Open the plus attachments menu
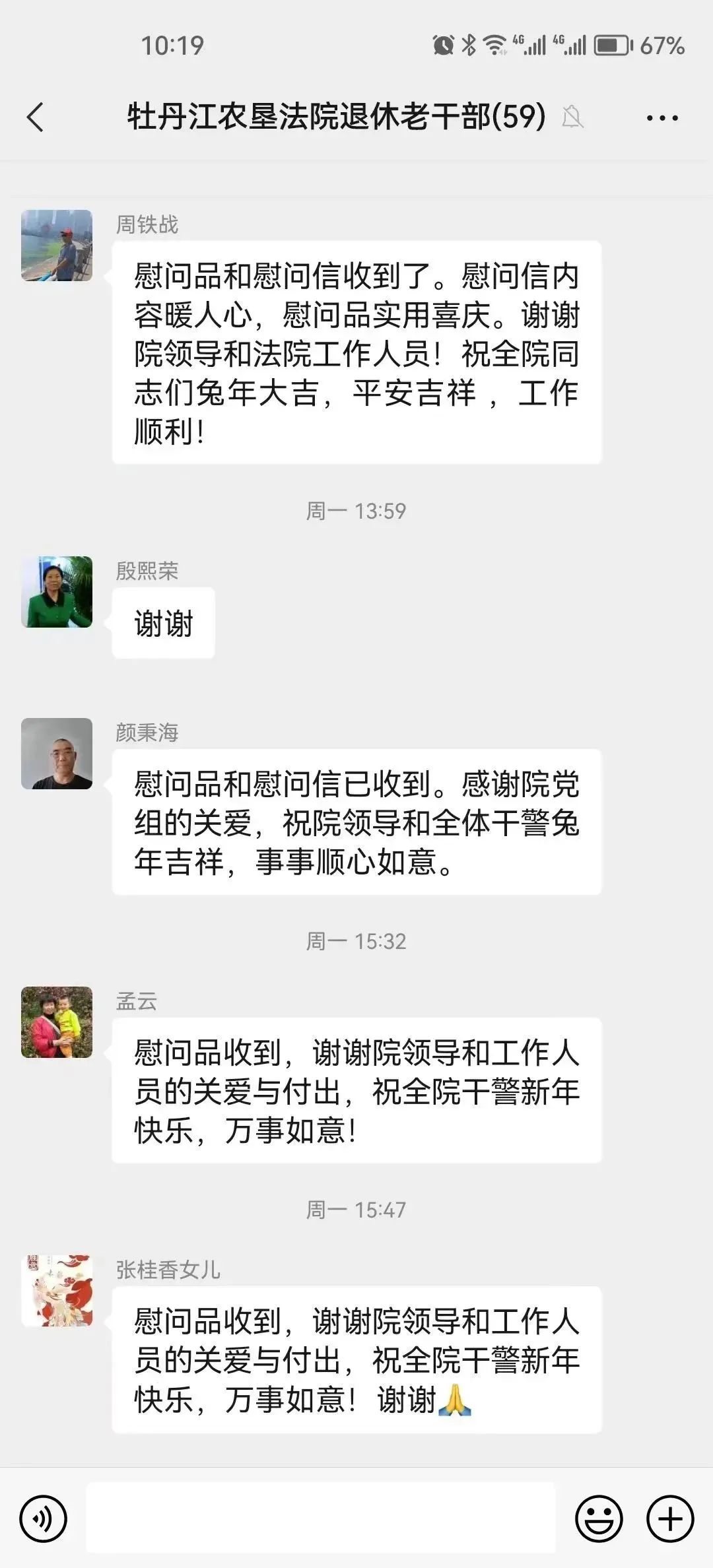The height and width of the screenshot is (1568, 713). [670, 1519]
